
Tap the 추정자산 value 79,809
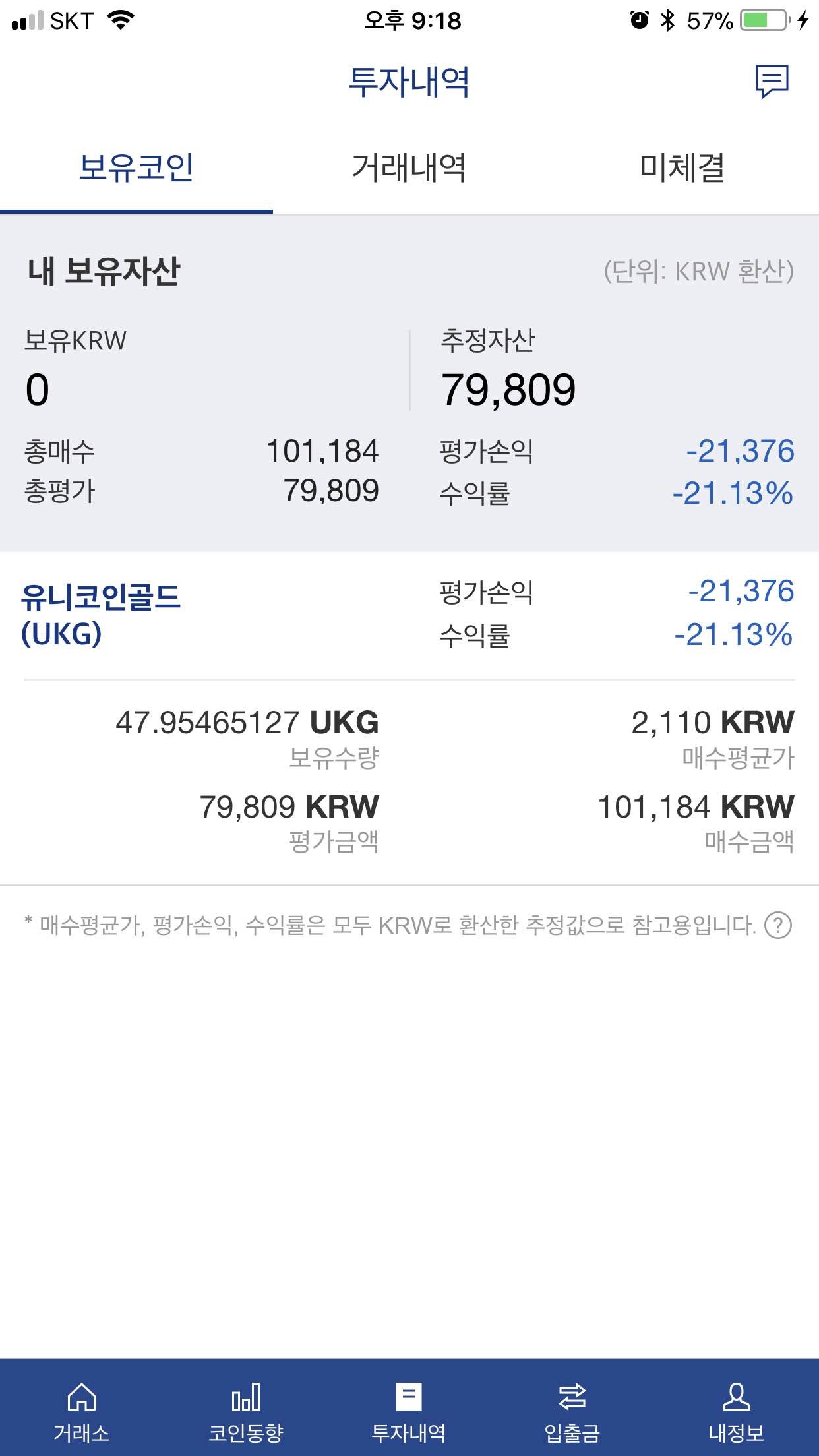(509, 388)
